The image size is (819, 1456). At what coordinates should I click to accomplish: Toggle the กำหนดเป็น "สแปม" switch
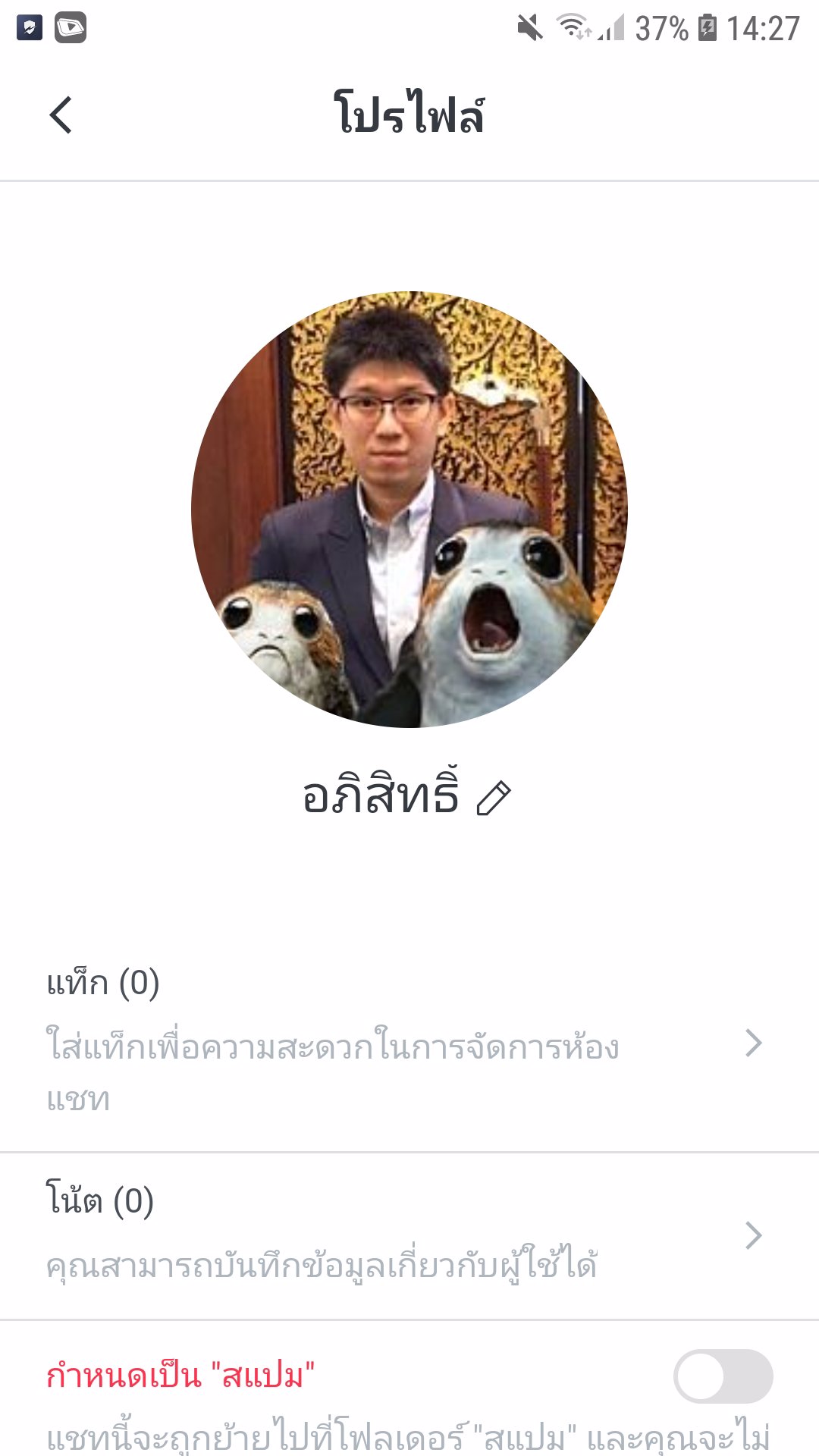pyautogui.click(x=723, y=1376)
